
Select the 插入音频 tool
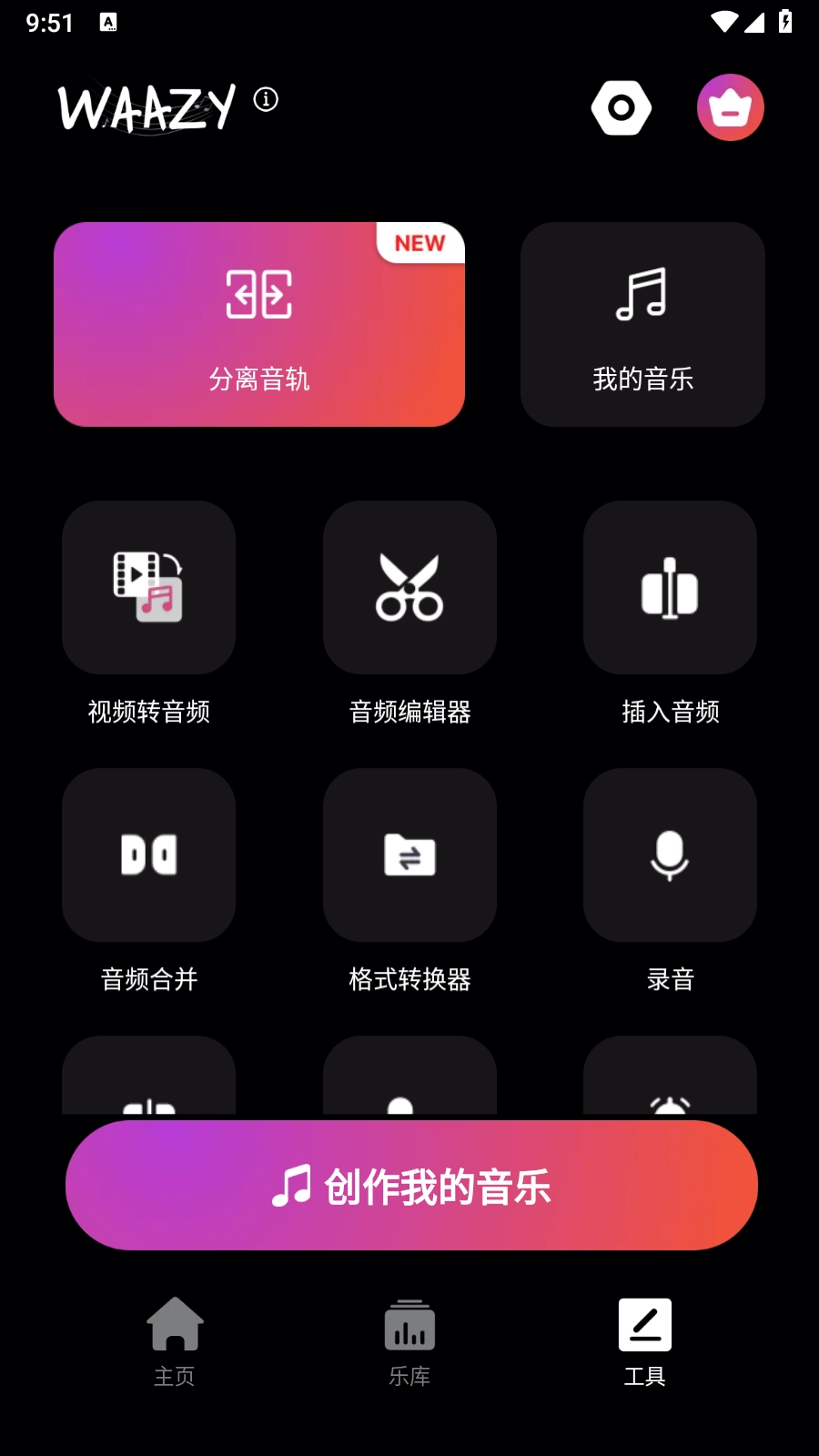pyautogui.click(x=670, y=588)
